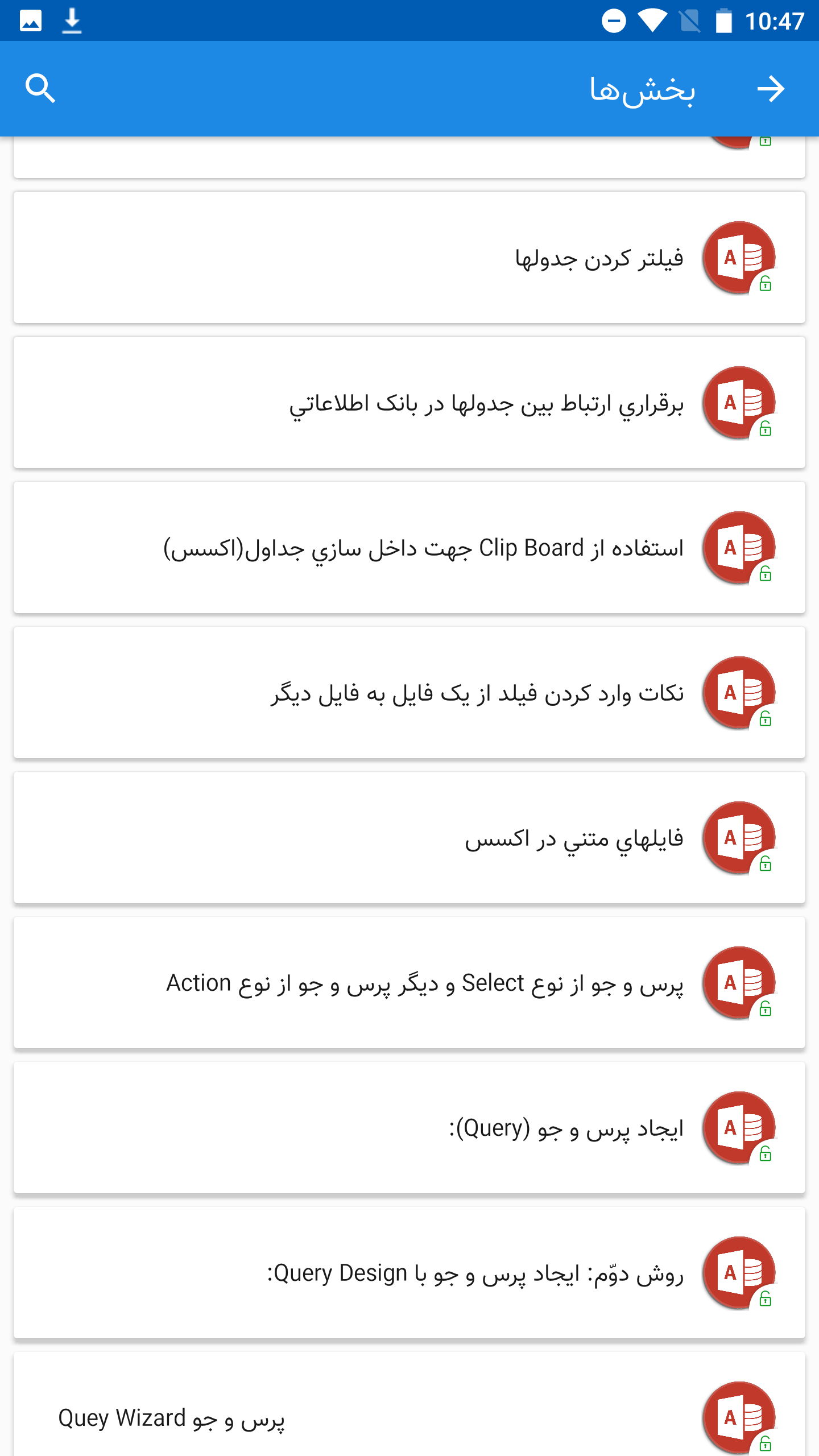
Task: Tap the back arrow in the top bar
Action: pyautogui.click(x=772, y=88)
